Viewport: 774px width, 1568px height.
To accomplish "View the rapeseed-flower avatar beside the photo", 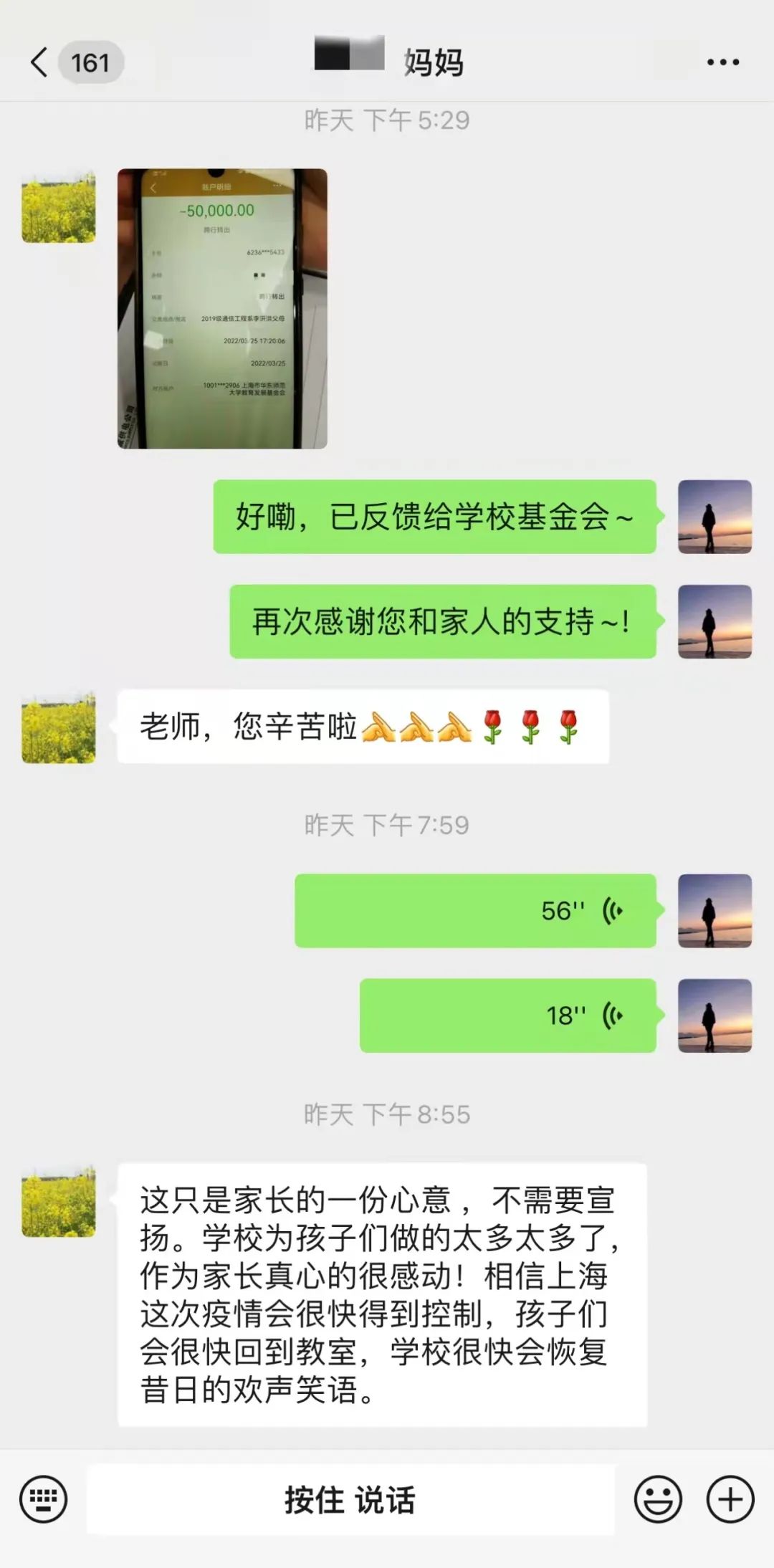I will 59,206.
